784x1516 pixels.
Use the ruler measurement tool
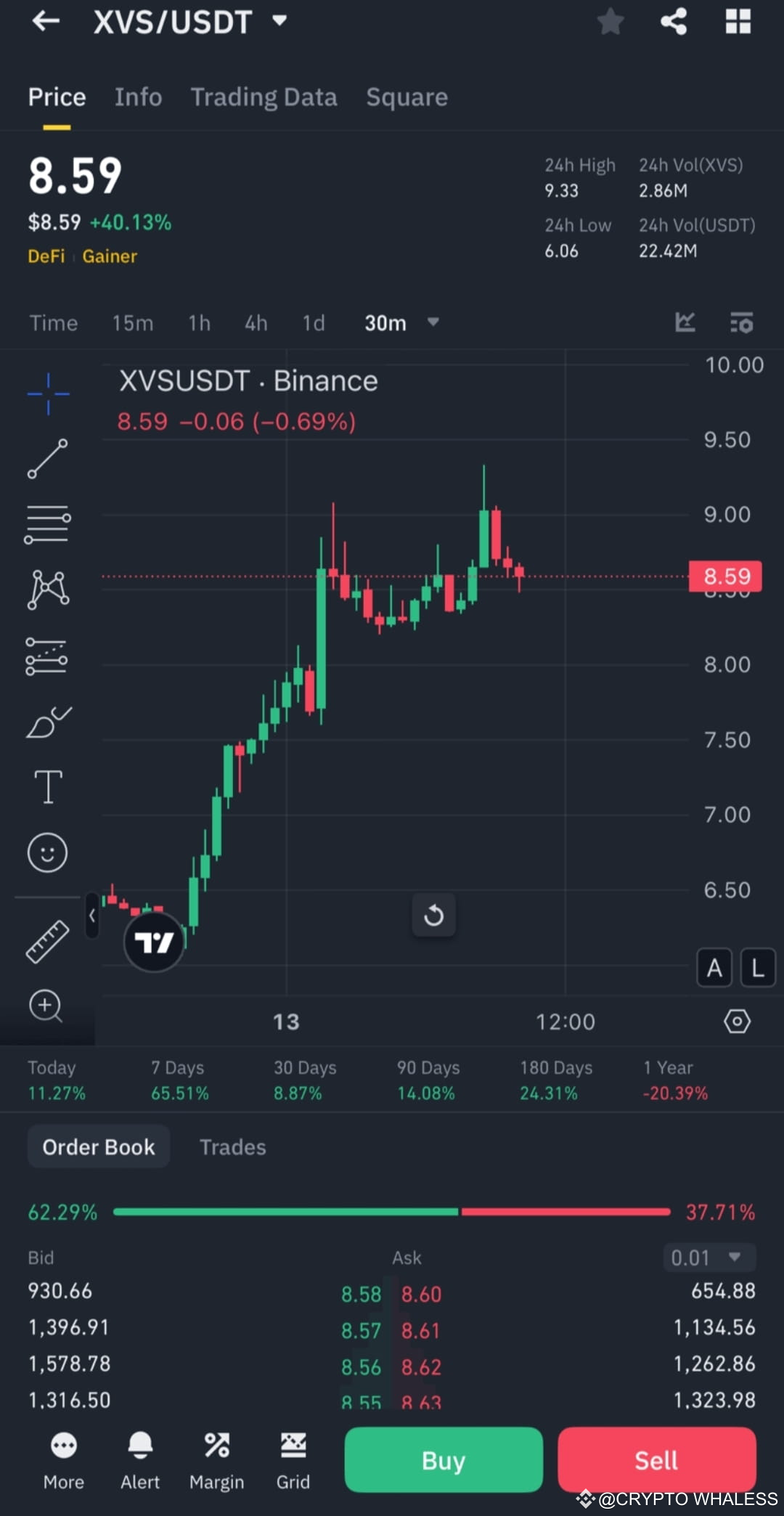click(x=47, y=940)
